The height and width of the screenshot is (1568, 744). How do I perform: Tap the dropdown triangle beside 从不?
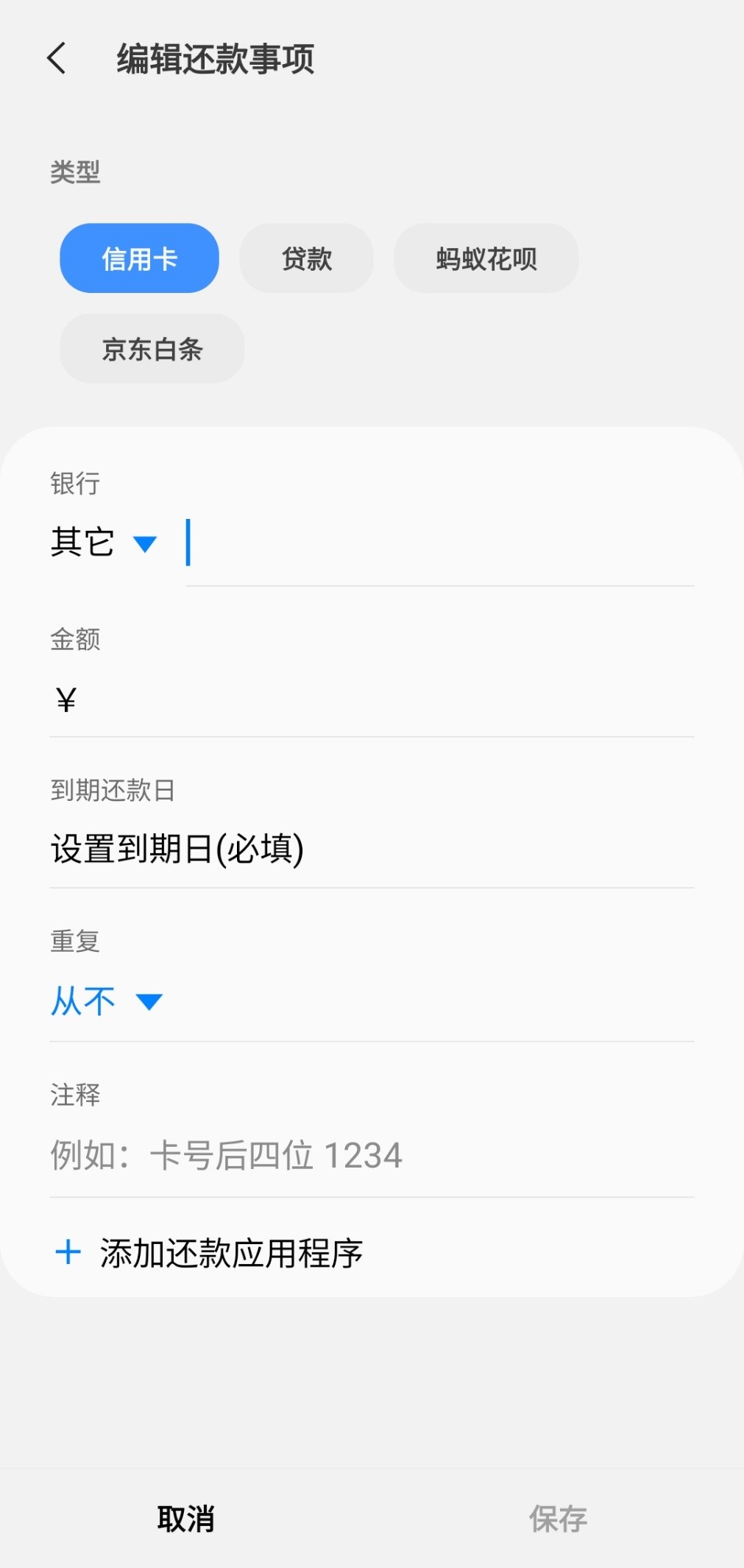tap(151, 1001)
